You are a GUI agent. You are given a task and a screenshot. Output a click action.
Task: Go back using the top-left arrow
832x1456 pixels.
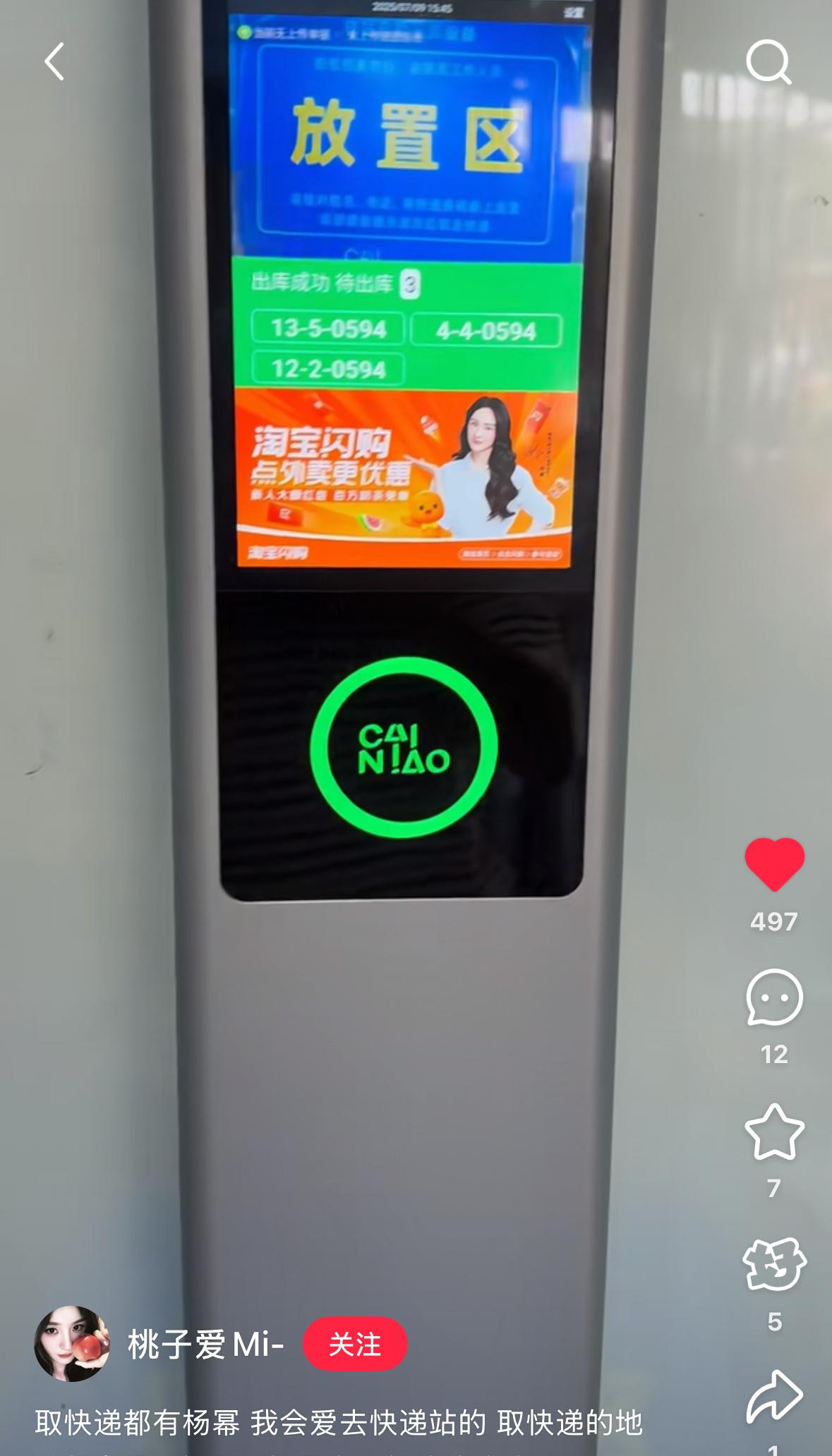54,61
